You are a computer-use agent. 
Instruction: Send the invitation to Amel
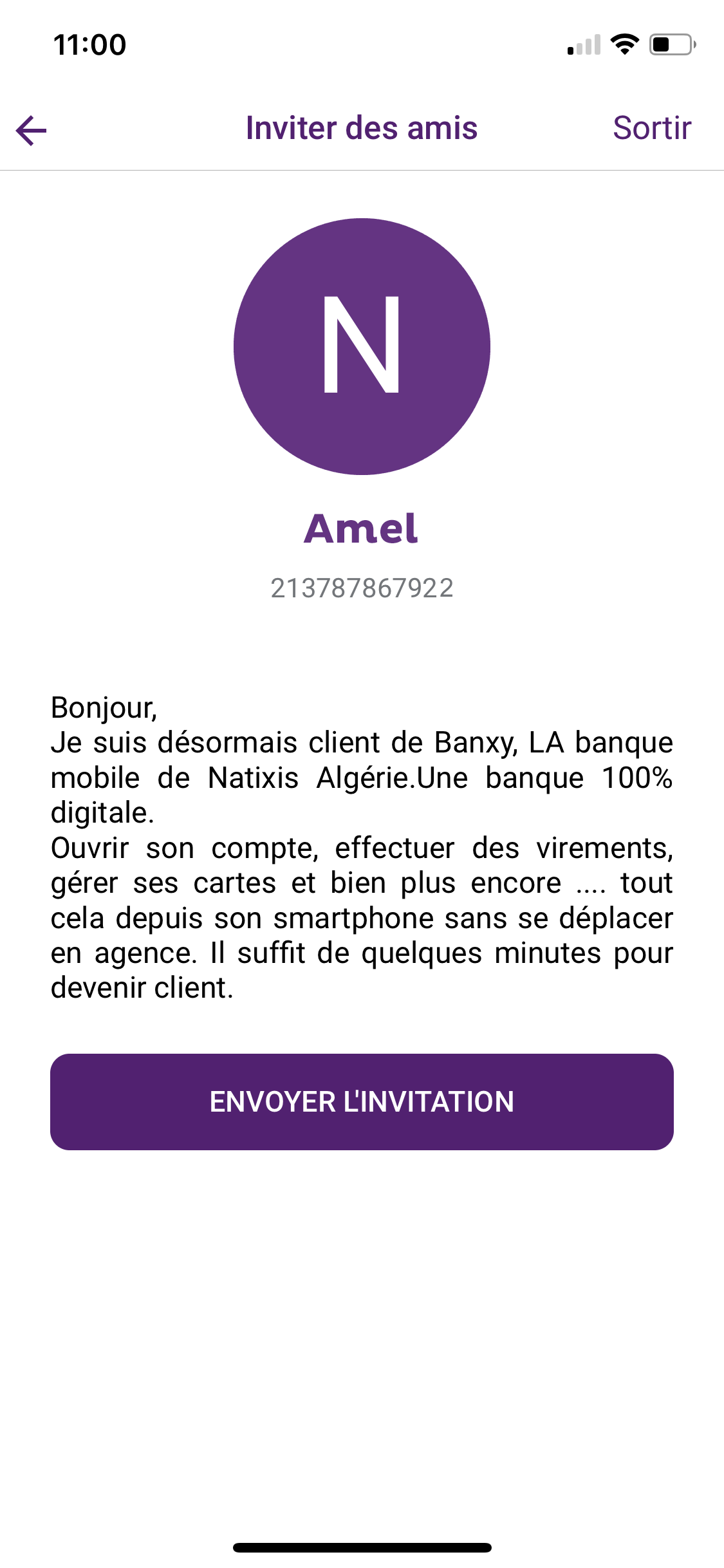click(362, 1101)
